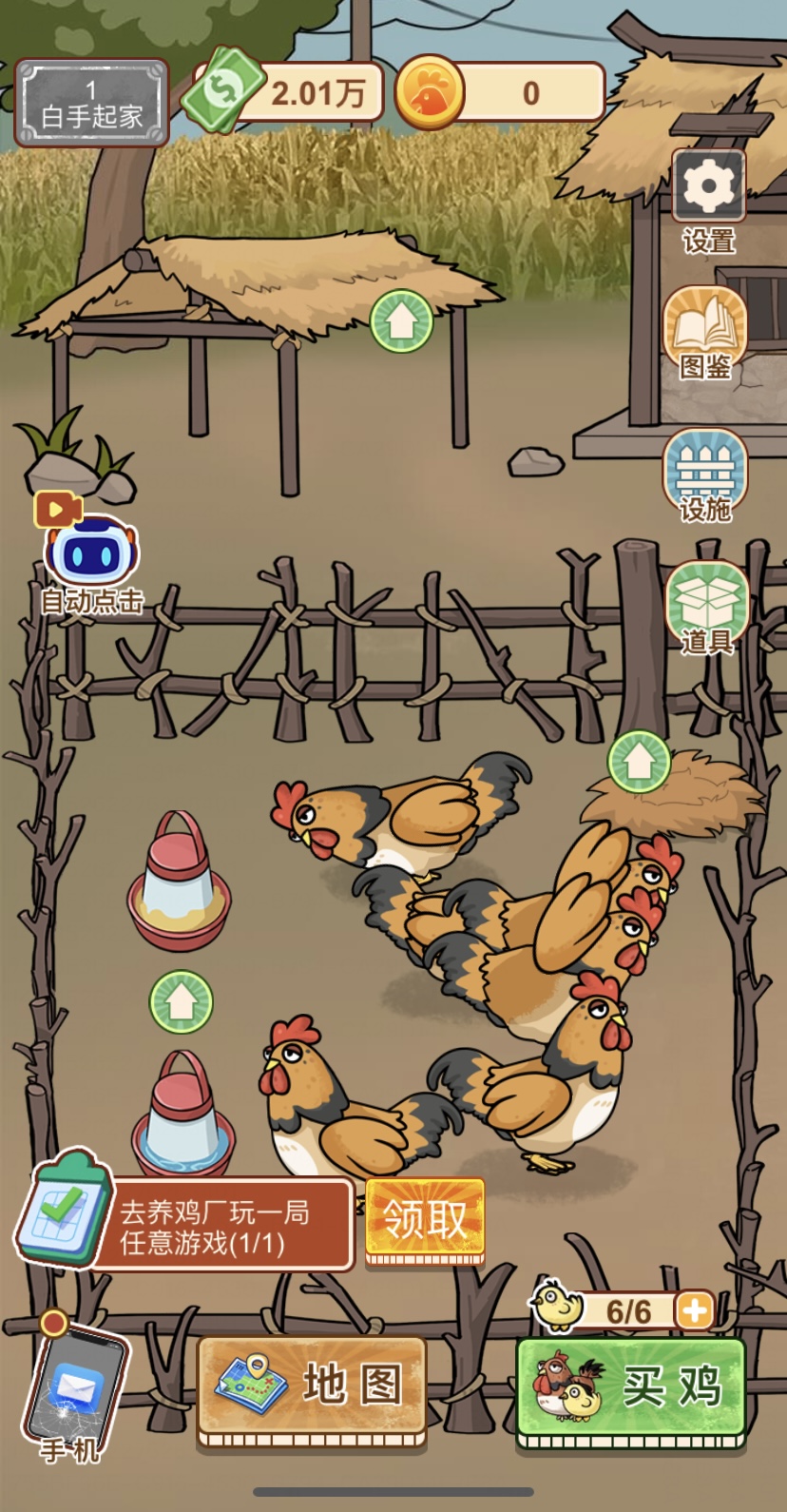Upgrade the feeder with its green arrow
Viewport: 787px width, 1512px height.
coord(181,1001)
